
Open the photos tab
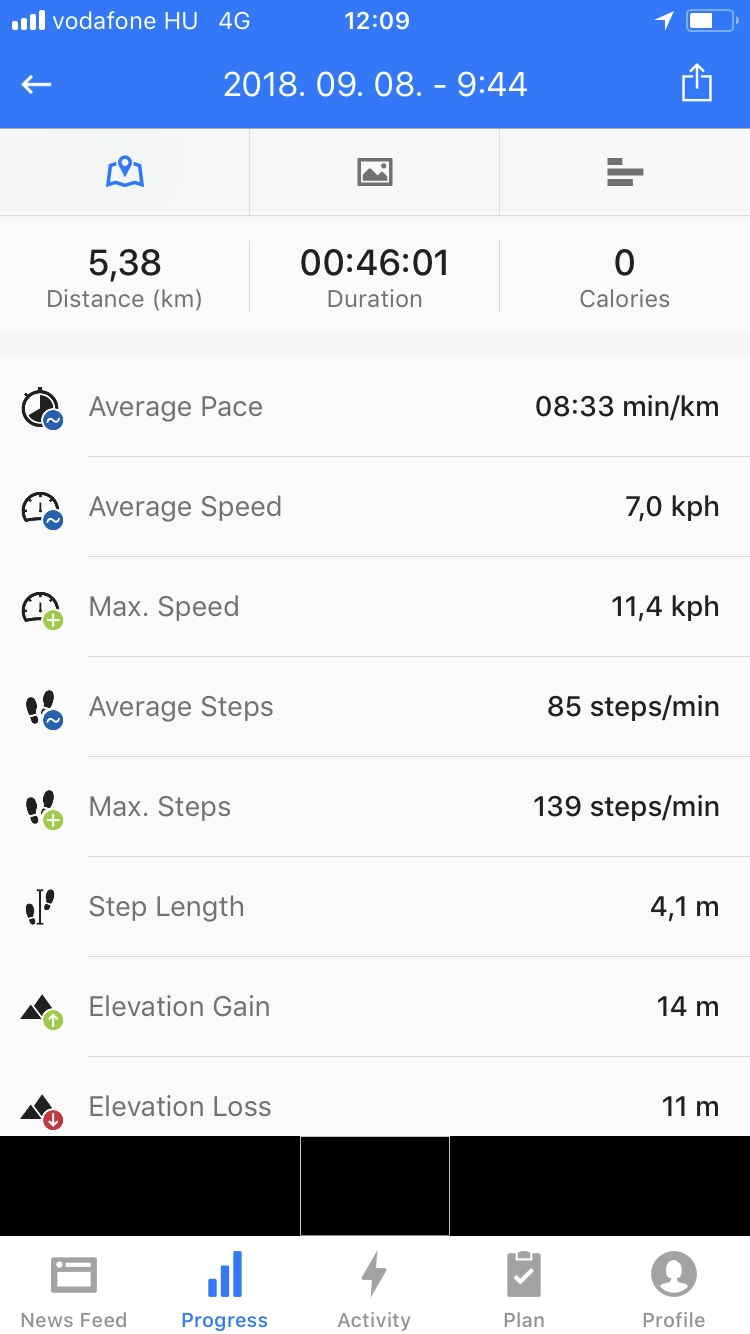(x=375, y=172)
